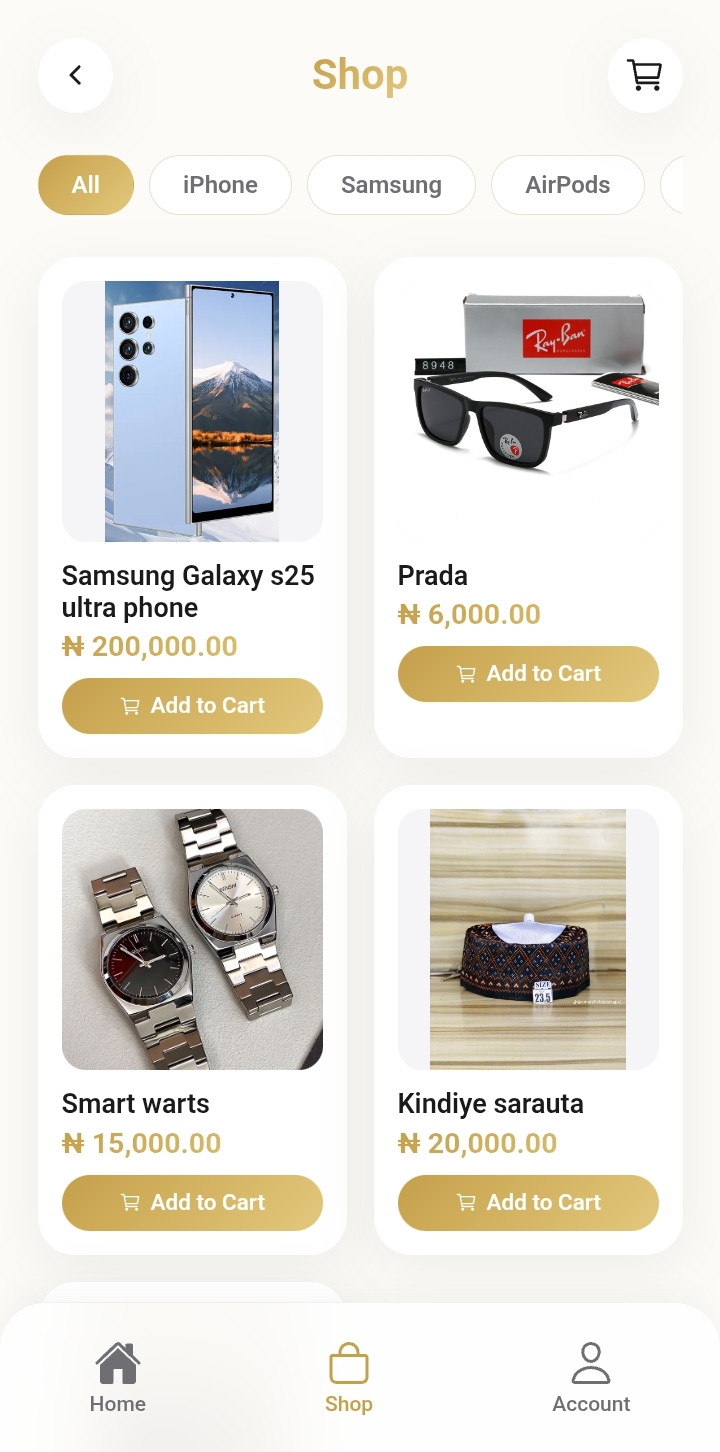Add Samsung Galaxy s25 ultra to cart
720x1452 pixels.
point(192,706)
